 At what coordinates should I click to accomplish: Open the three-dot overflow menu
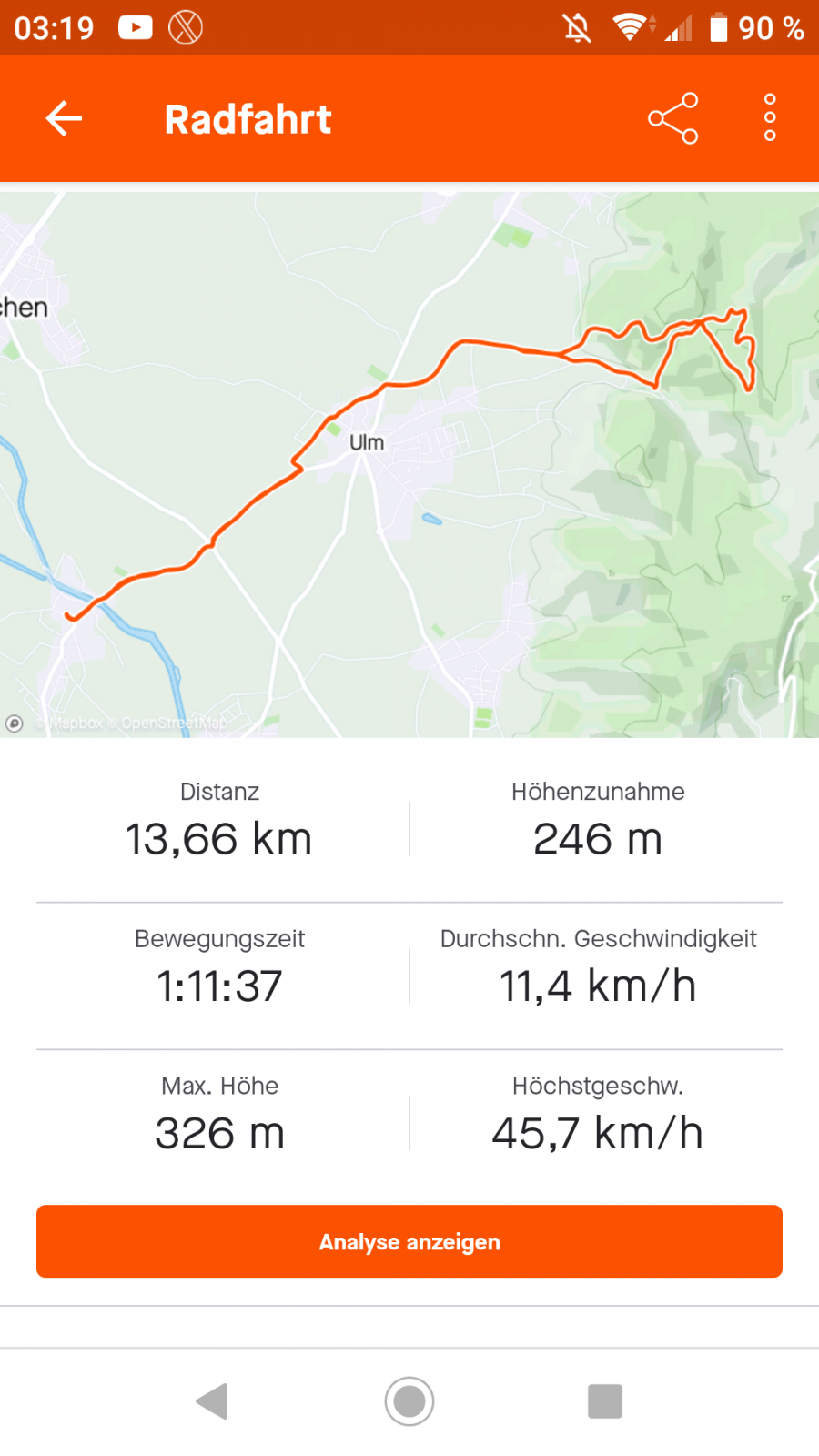pyautogui.click(x=770, y=118)
